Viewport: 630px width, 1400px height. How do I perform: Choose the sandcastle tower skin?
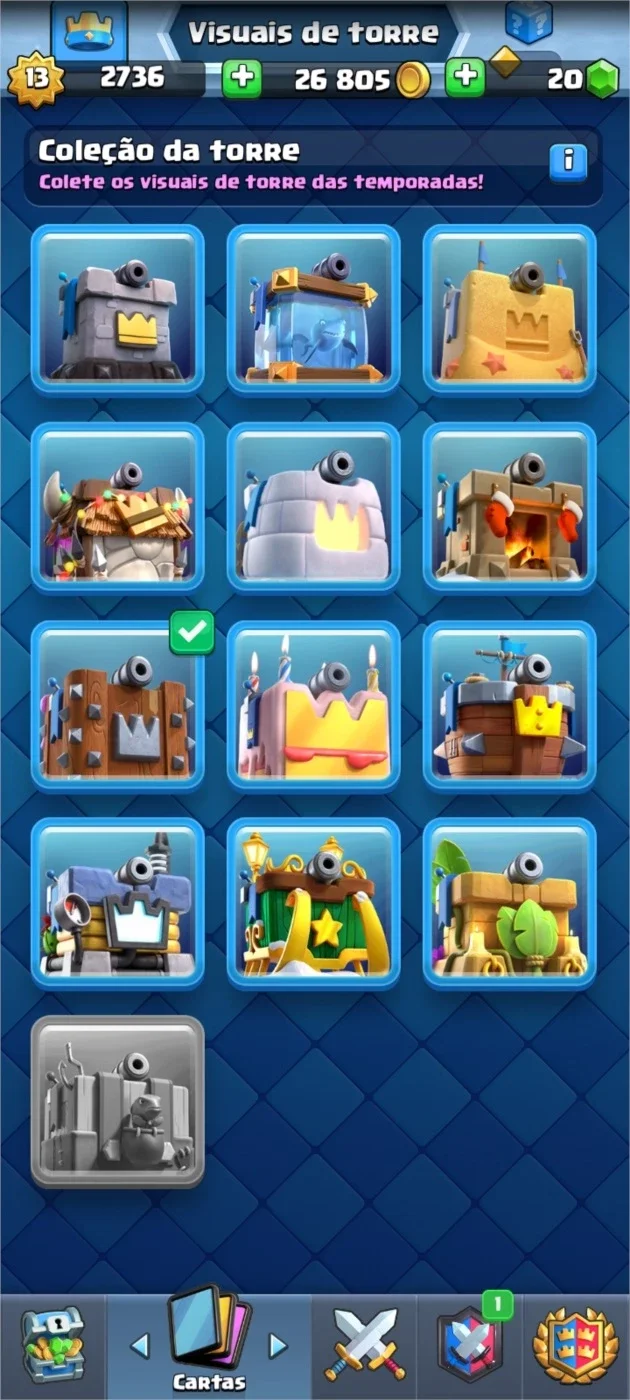(510, 308)
